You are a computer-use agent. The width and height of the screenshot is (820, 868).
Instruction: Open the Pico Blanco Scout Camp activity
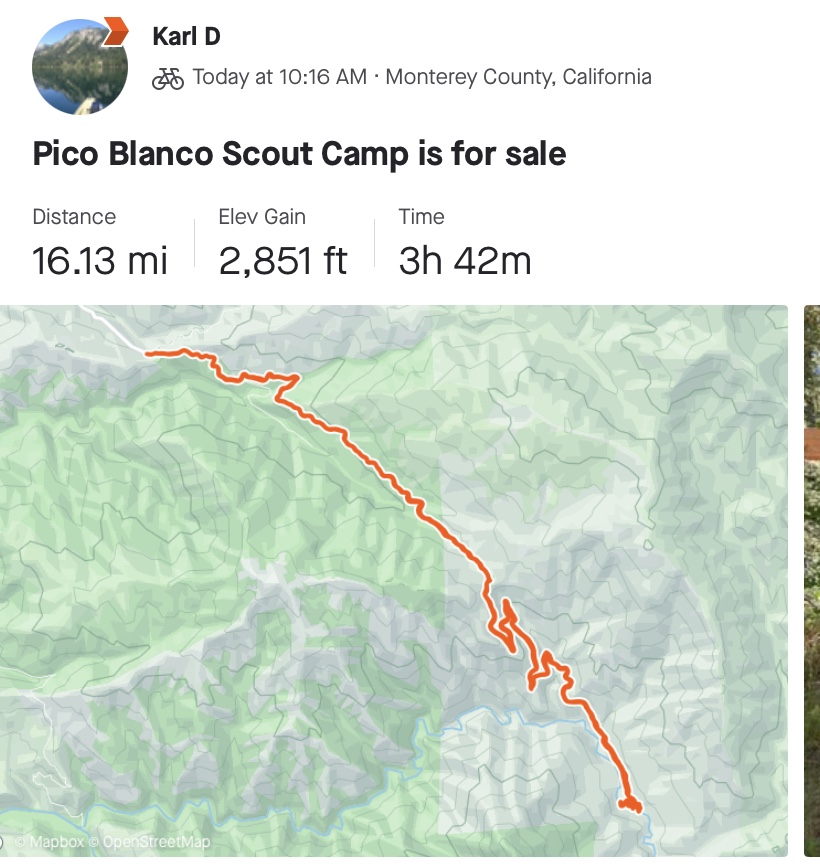coord(299,154)
